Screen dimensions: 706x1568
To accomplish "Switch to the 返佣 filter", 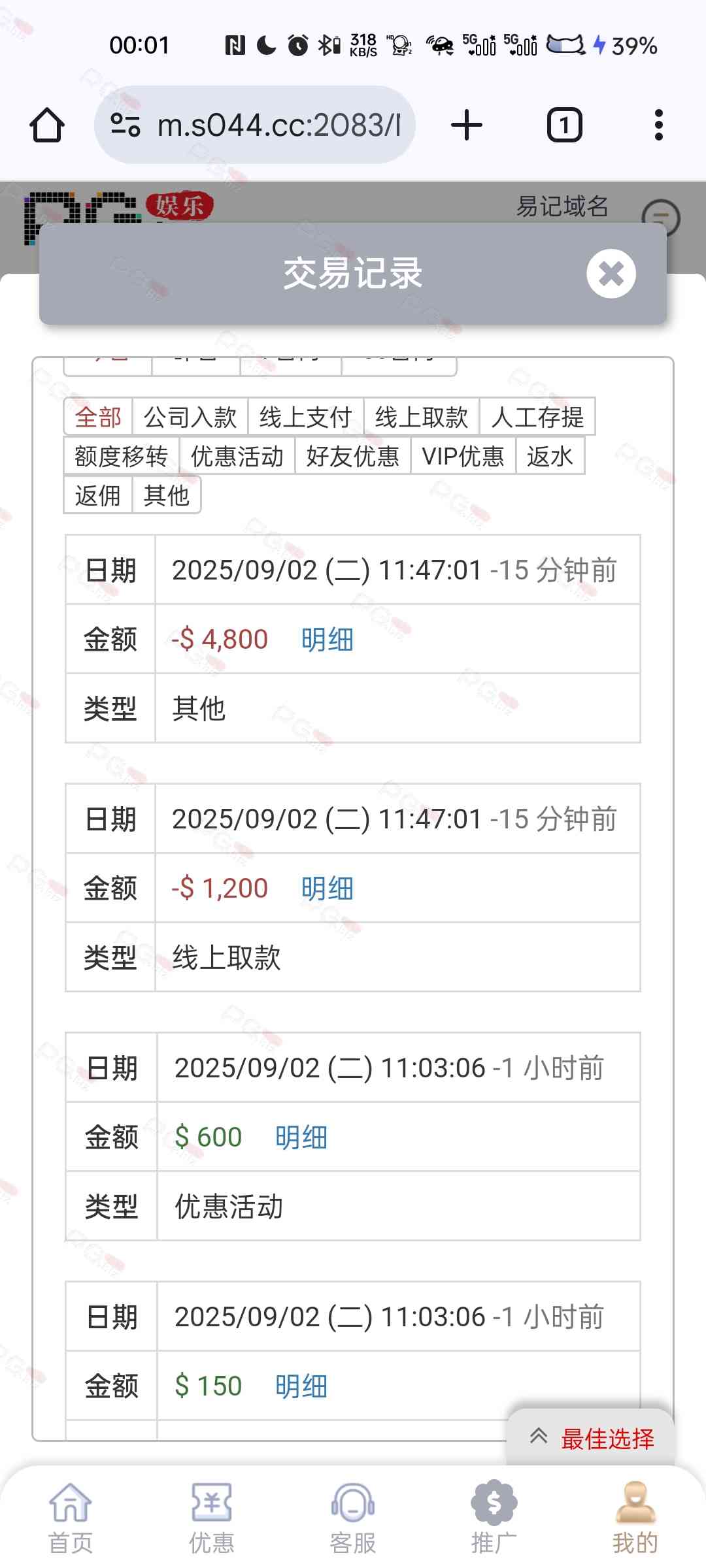I will pyautogui.click(x=97, y=495).
